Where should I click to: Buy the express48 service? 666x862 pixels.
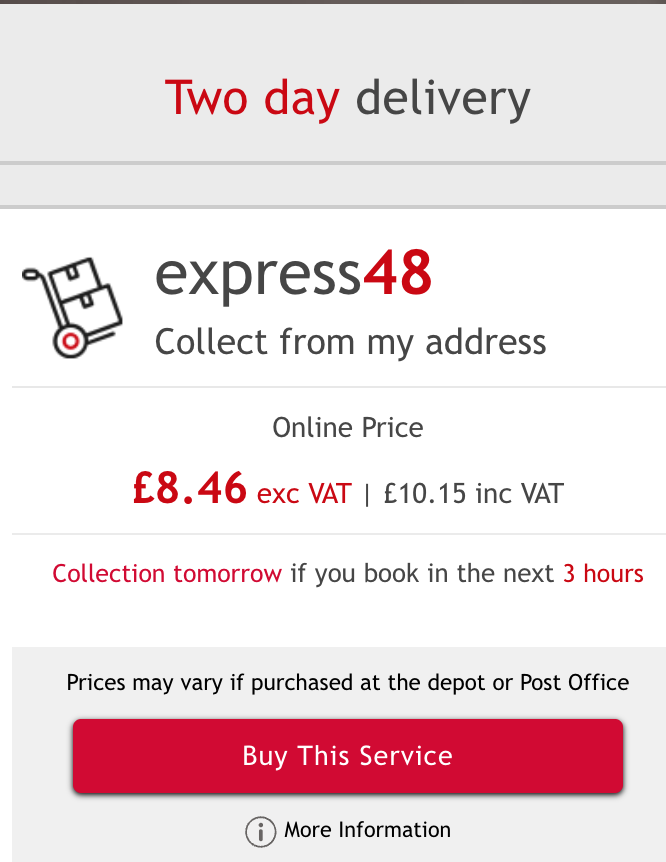pos(347,756)
